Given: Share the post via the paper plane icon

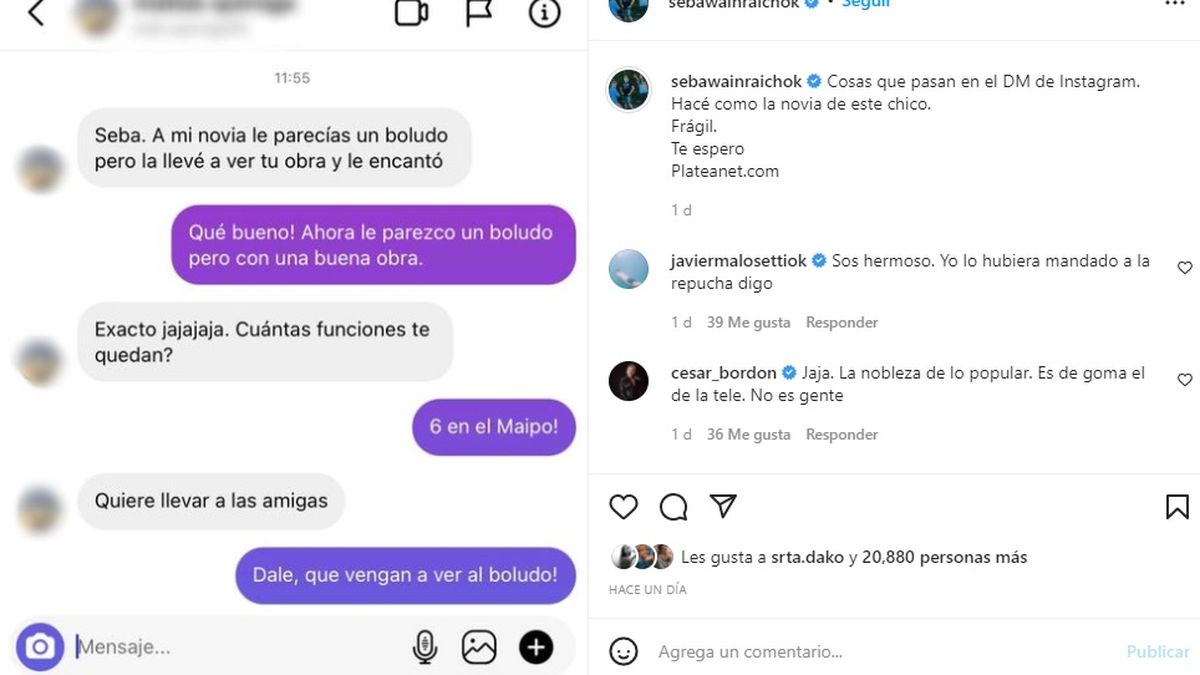Looking at the screenshot, I should pyautogui.click(x=723, y=506).
